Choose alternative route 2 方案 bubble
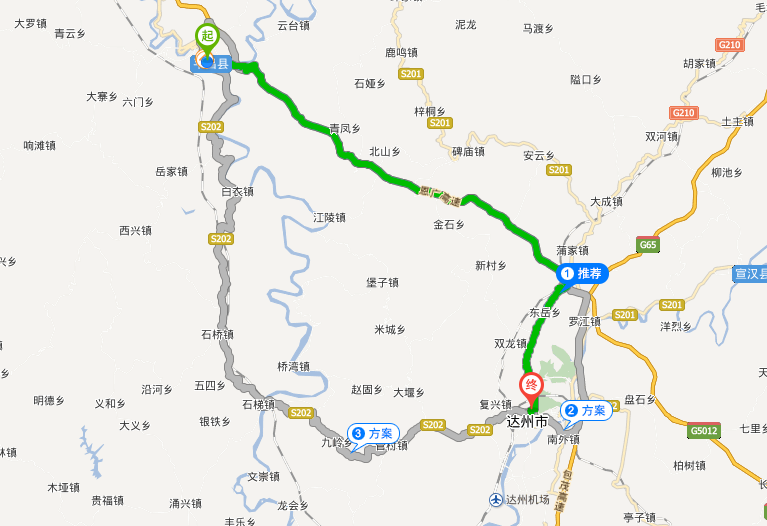 pos(585,410)
